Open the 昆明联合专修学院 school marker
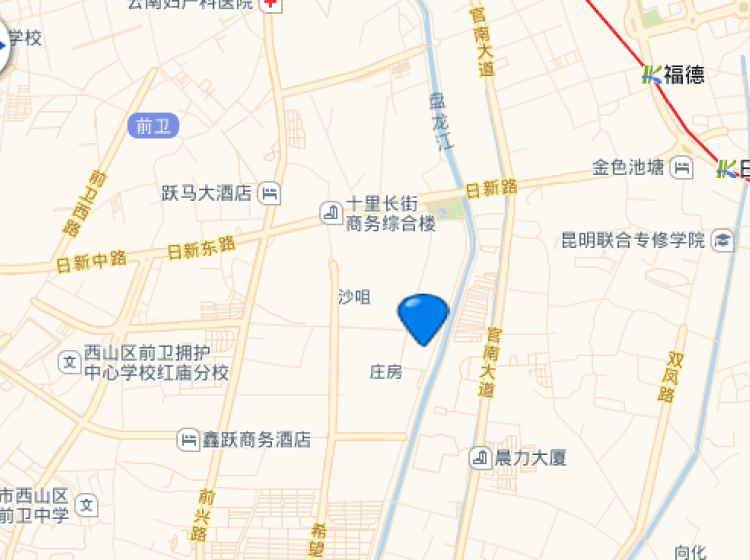The width and height of the screenshot is (750, 560). 722,241
